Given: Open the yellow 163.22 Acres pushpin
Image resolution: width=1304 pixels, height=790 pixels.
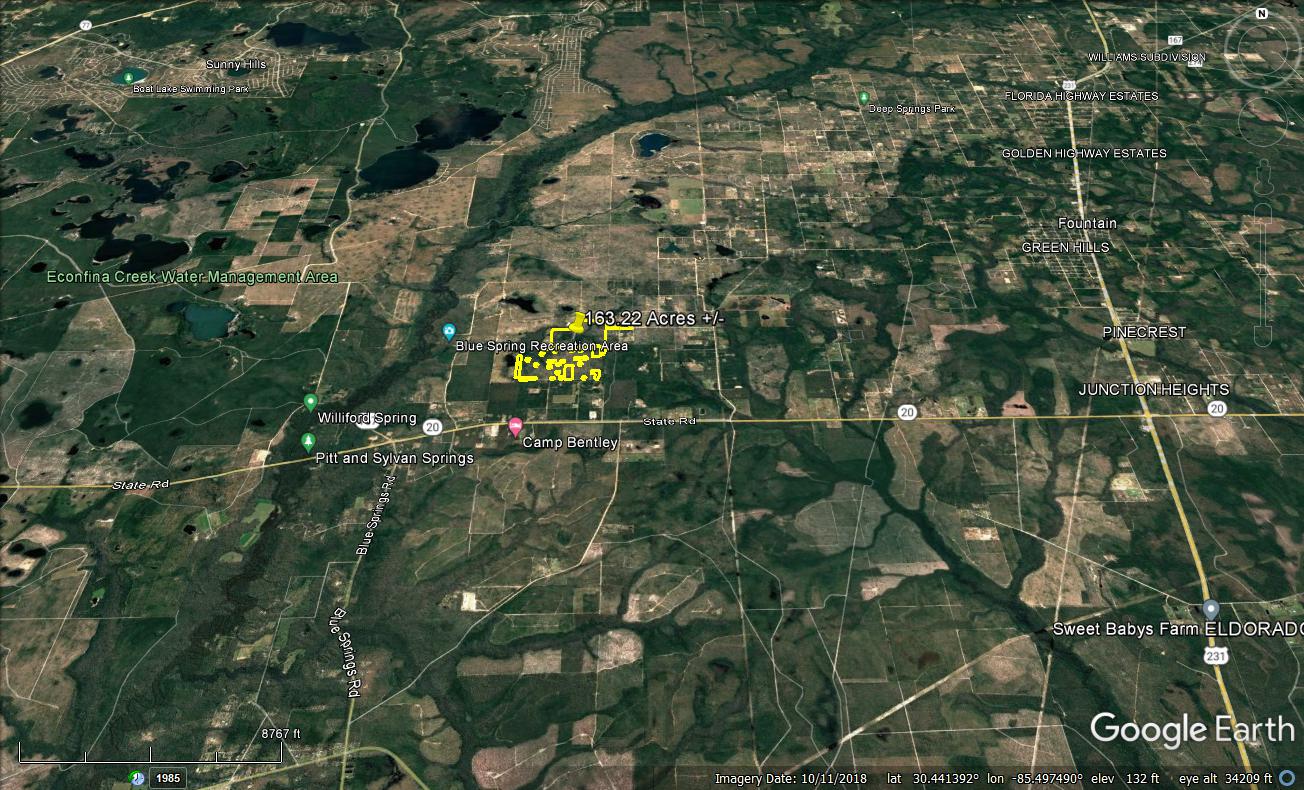Looking at the screenshot, I should (x=579, y=321).
